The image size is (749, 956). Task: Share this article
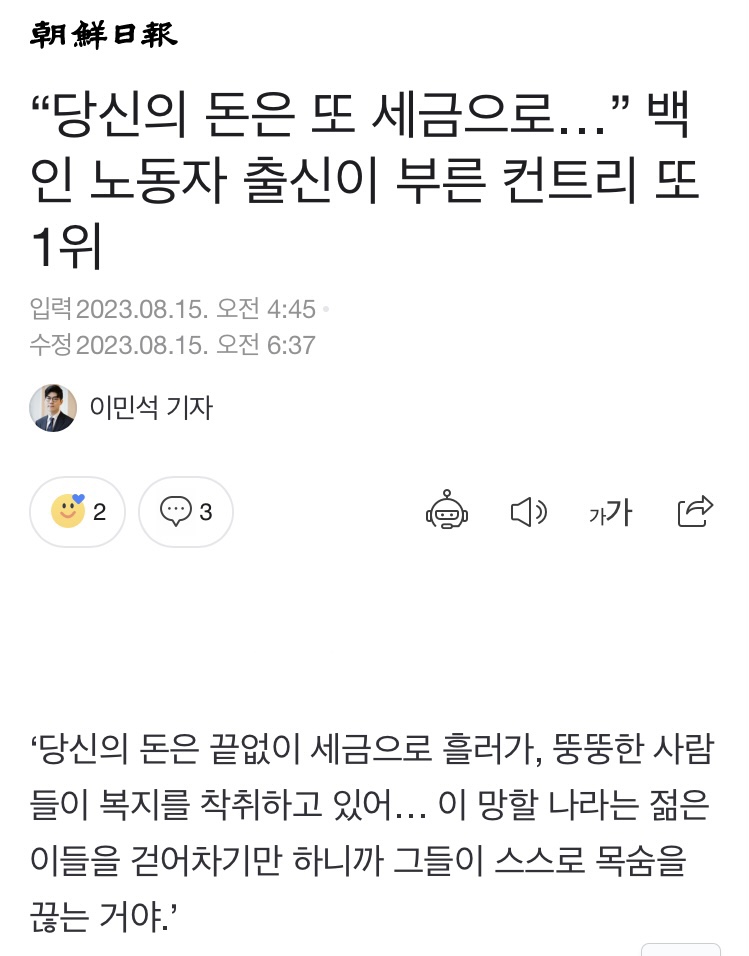694,511
